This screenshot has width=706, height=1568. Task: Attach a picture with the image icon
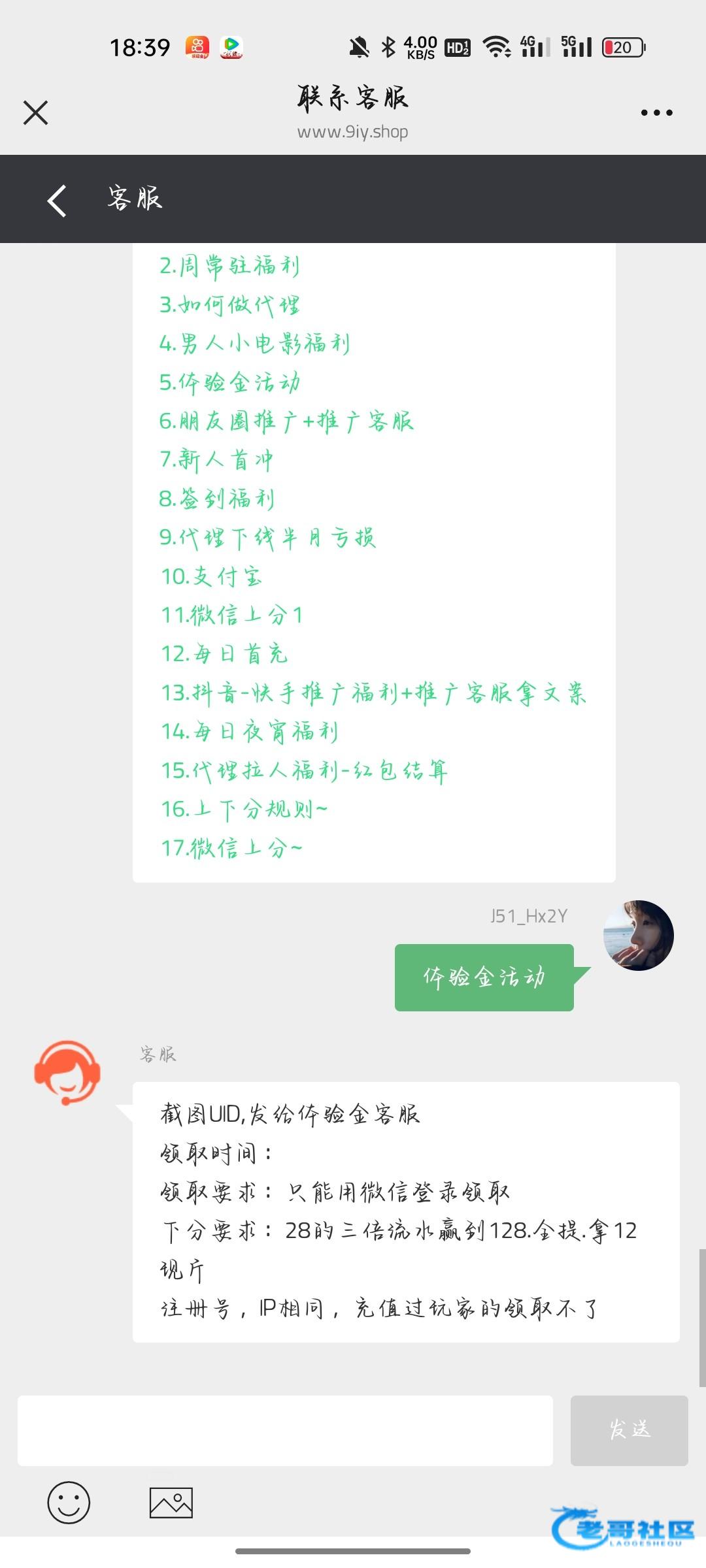[171, 1502]
